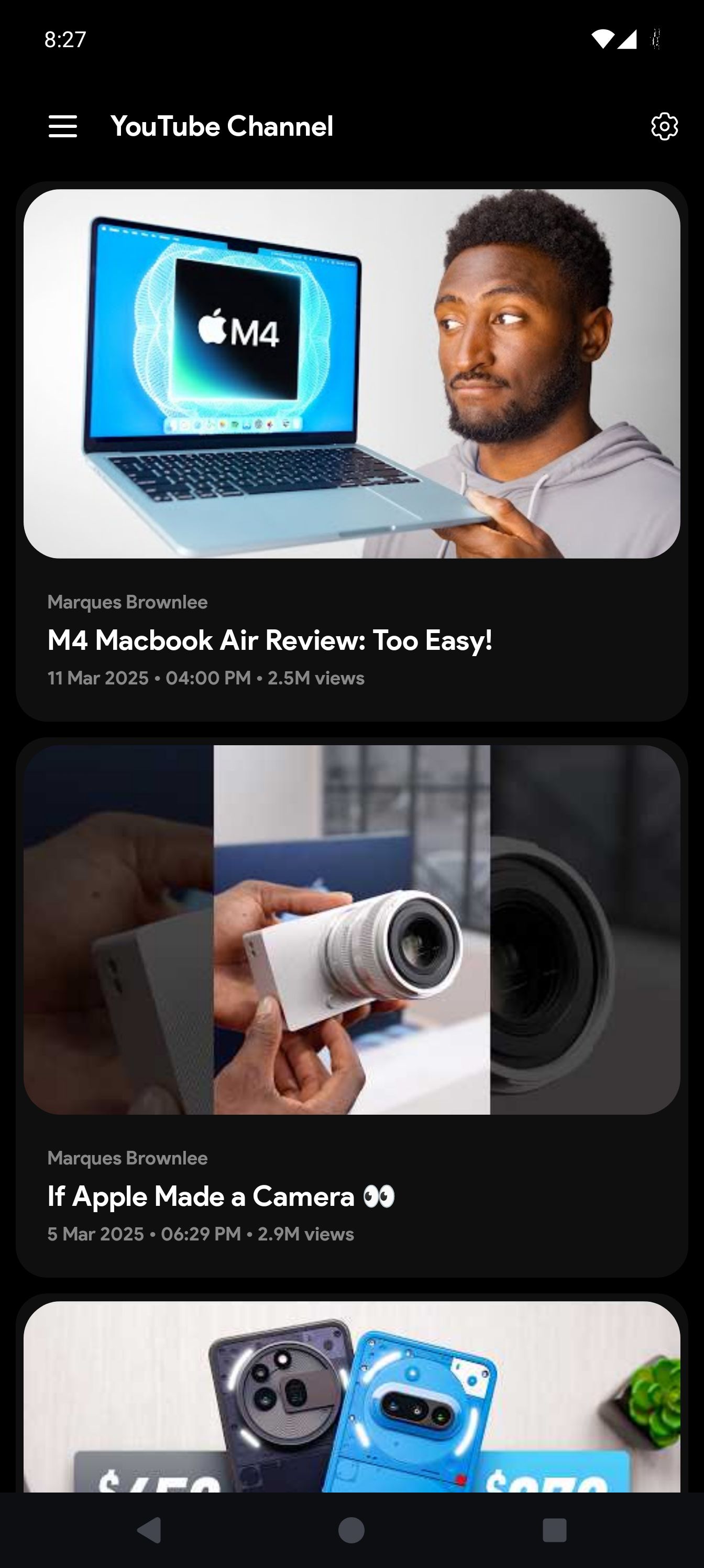Open the settings gear
Viewport: 704px width, 1568px height.
click(664, 127)
